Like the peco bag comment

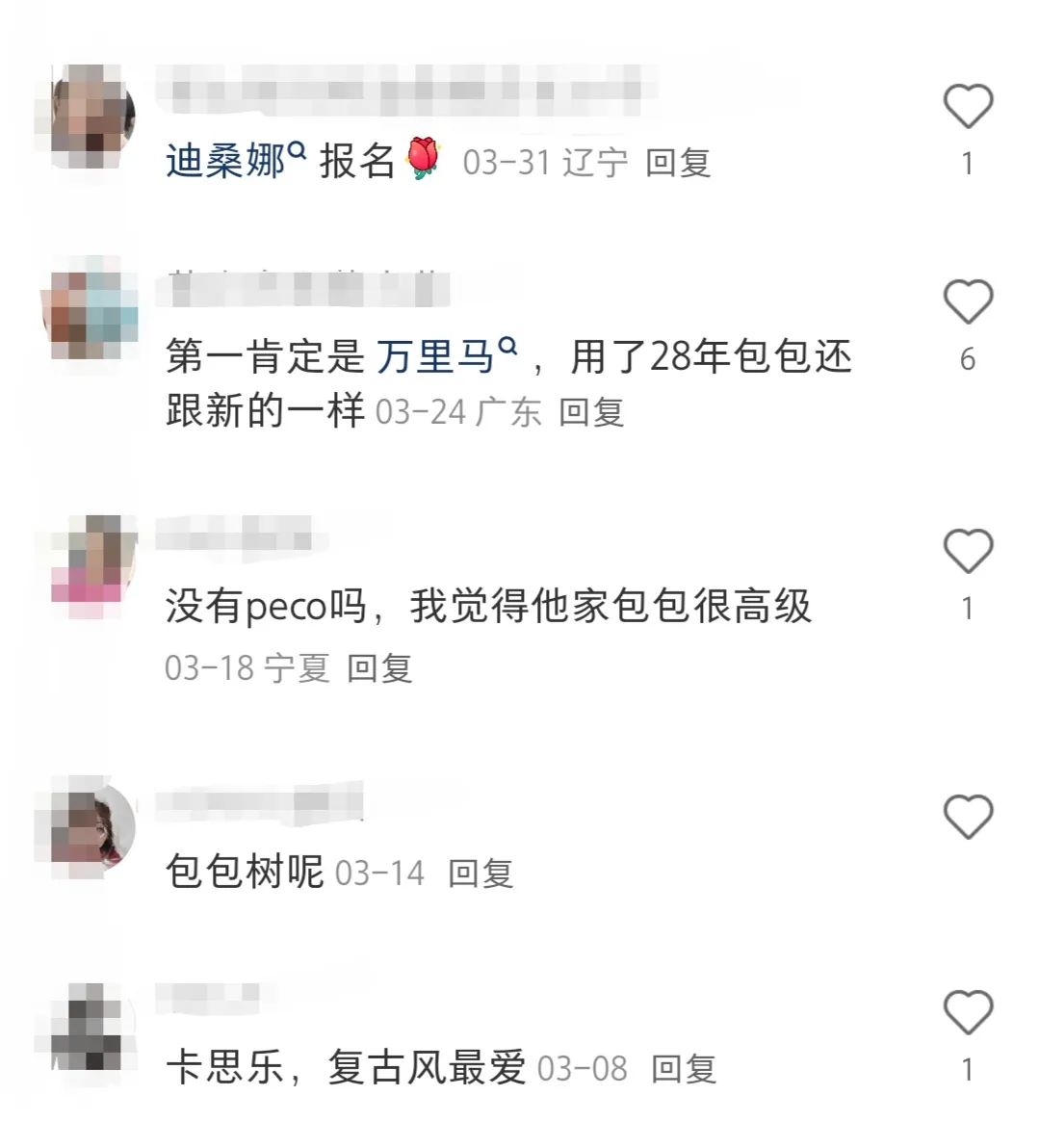point(967,552)
